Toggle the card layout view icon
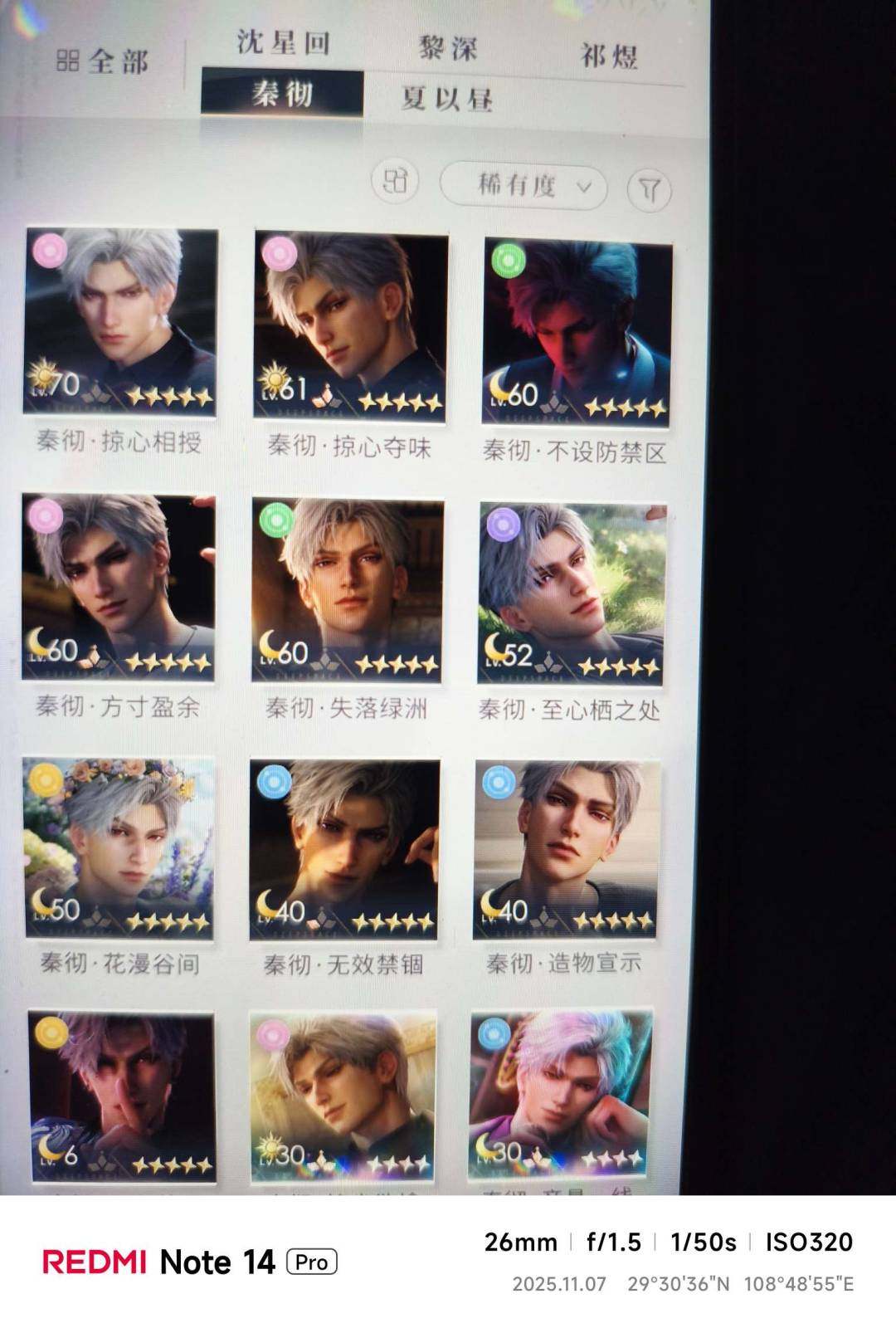The height and width of the screenshot is (1328, 896). point(395,180)
